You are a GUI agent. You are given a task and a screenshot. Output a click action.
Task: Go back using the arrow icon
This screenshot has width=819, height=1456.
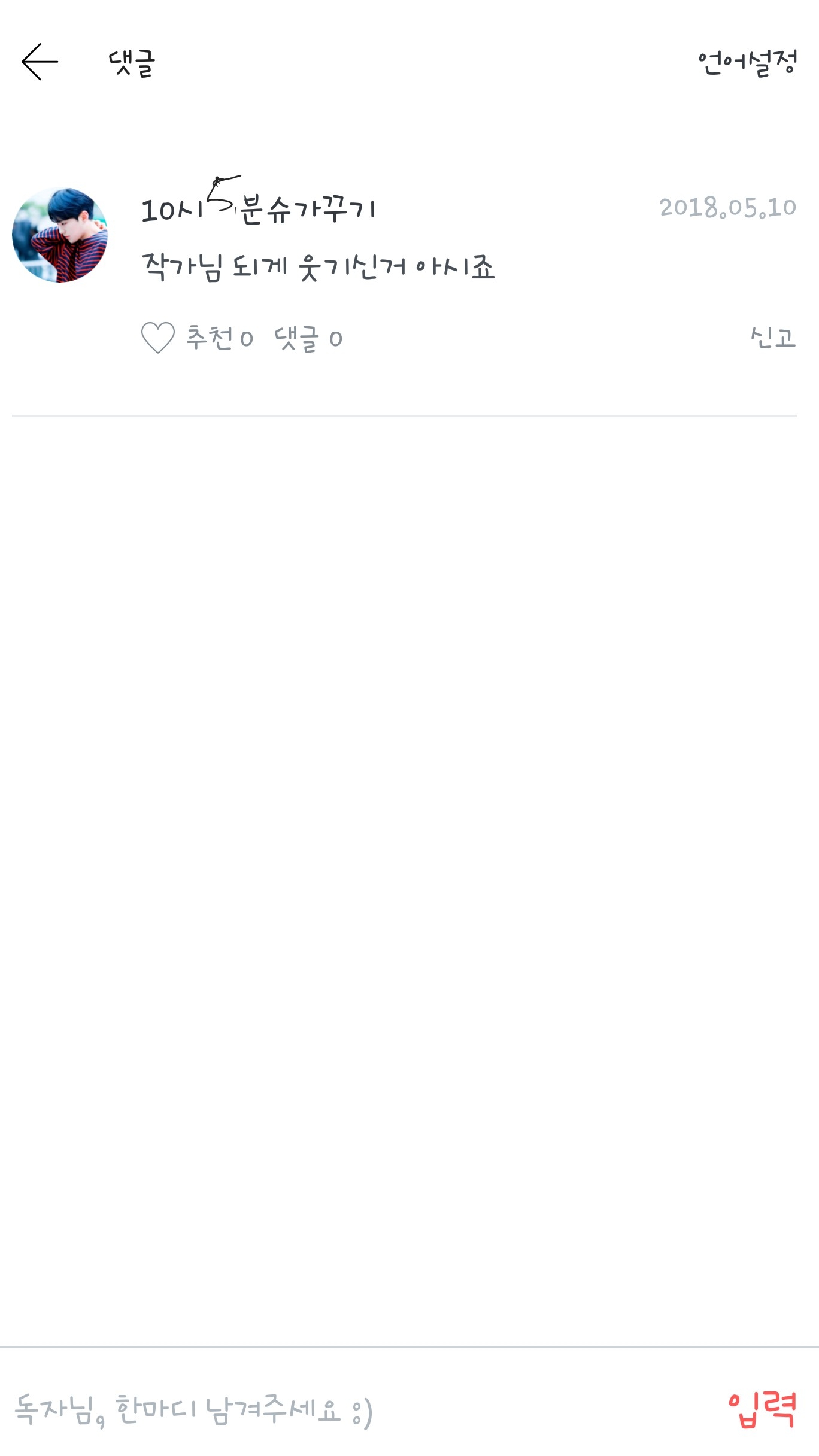40,62
